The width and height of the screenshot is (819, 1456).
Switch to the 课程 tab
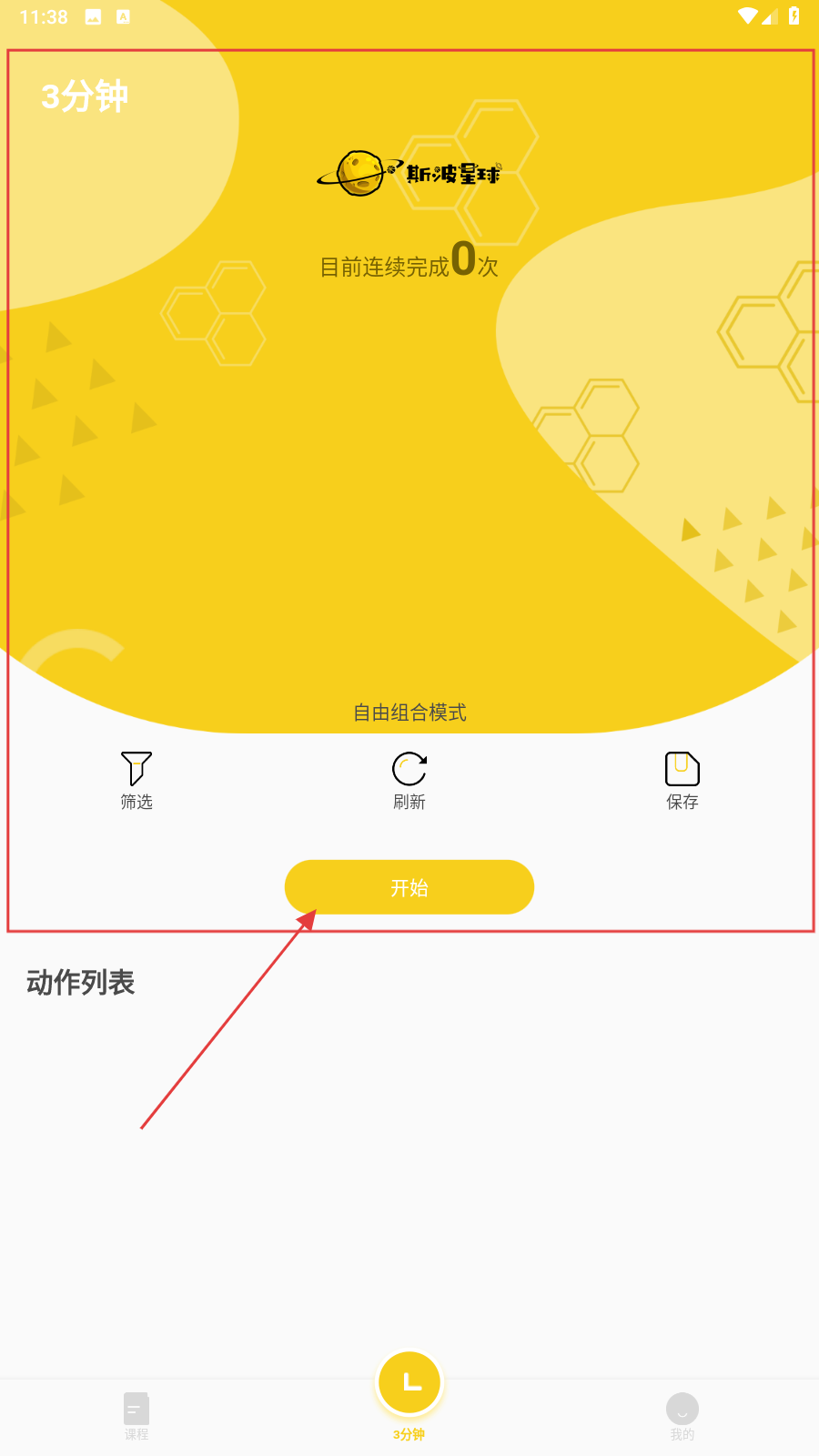click(x=136, y=1415)
